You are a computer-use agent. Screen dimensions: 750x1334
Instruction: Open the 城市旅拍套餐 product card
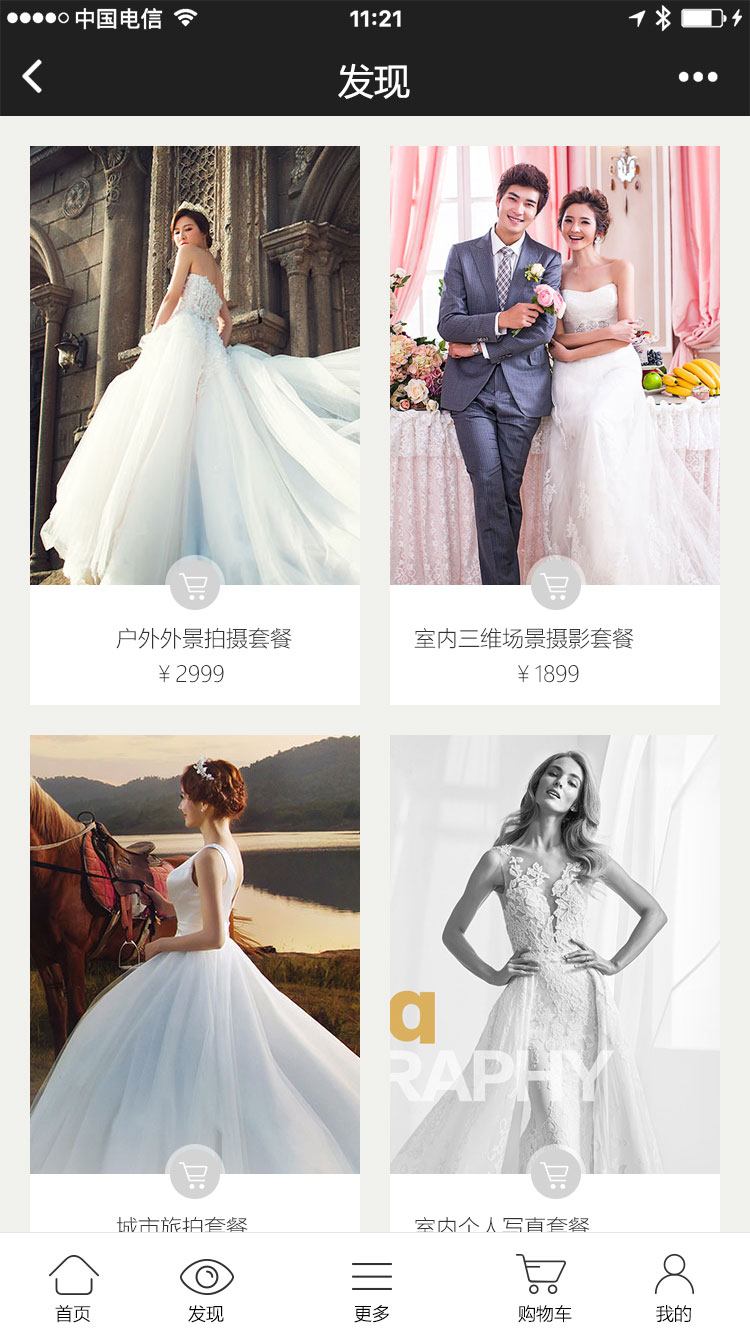[x=195, y=950]
